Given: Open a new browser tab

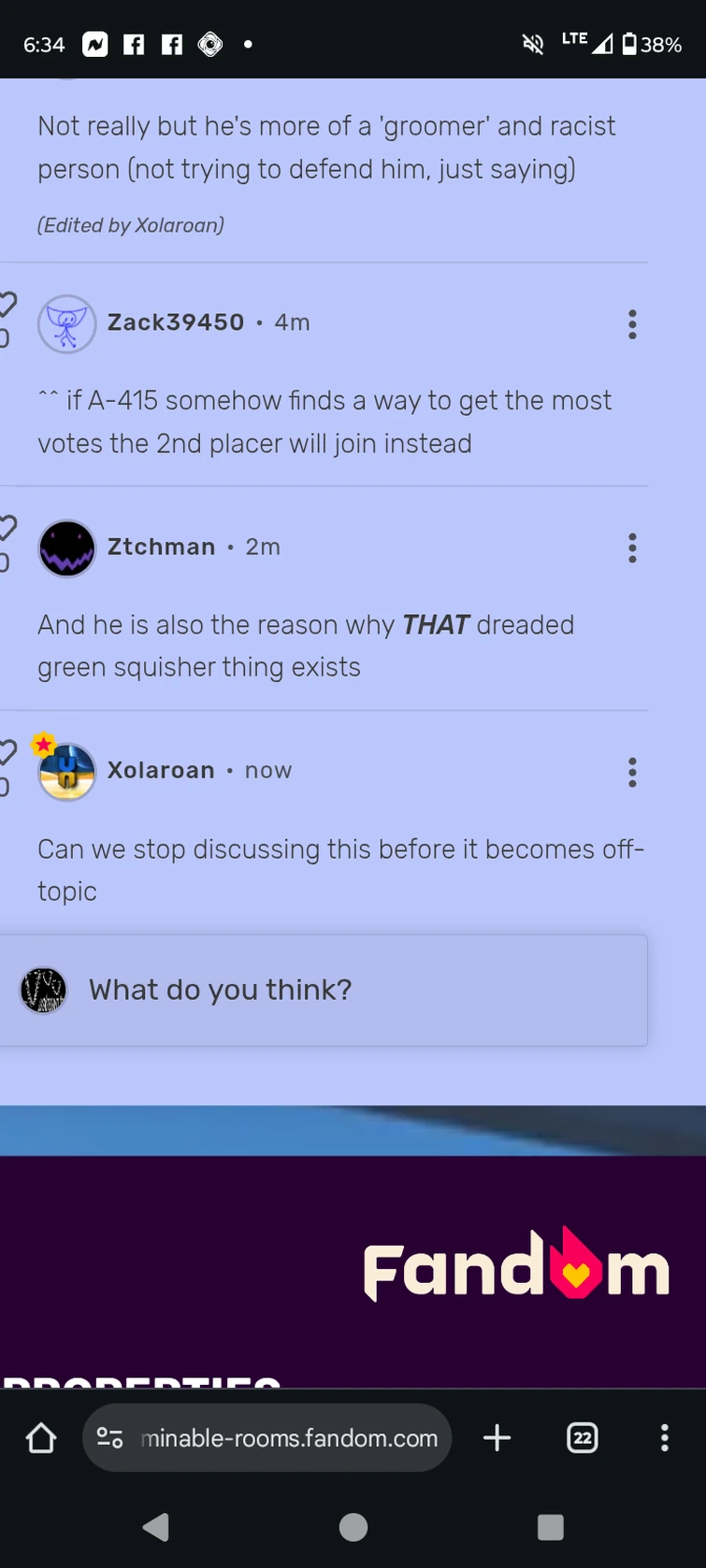Looking at the screenshot, I should click(x=497, y=1438).
